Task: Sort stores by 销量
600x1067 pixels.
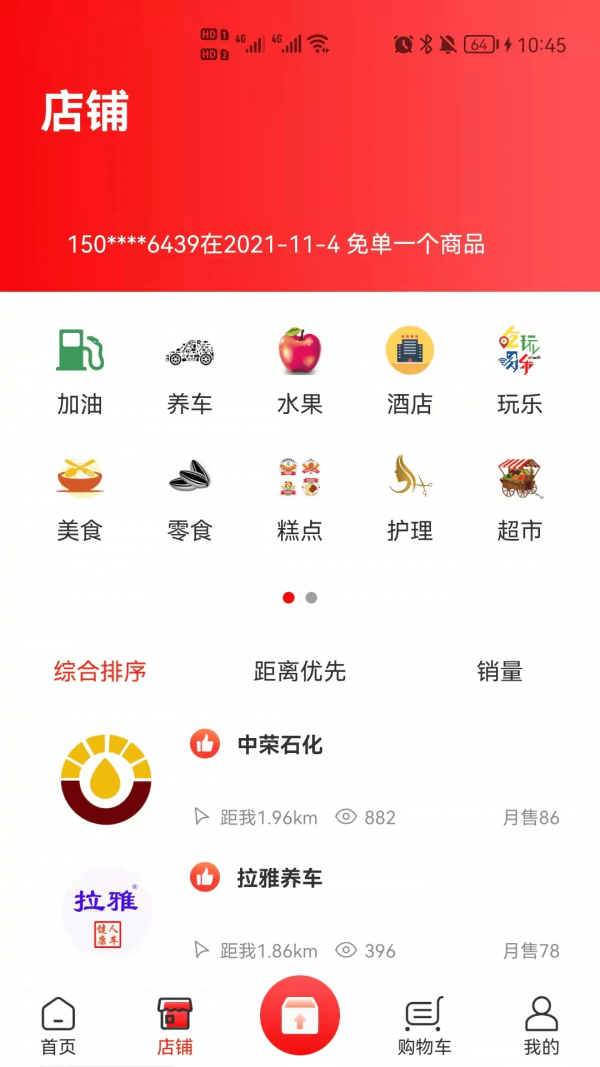Action: 500,672
